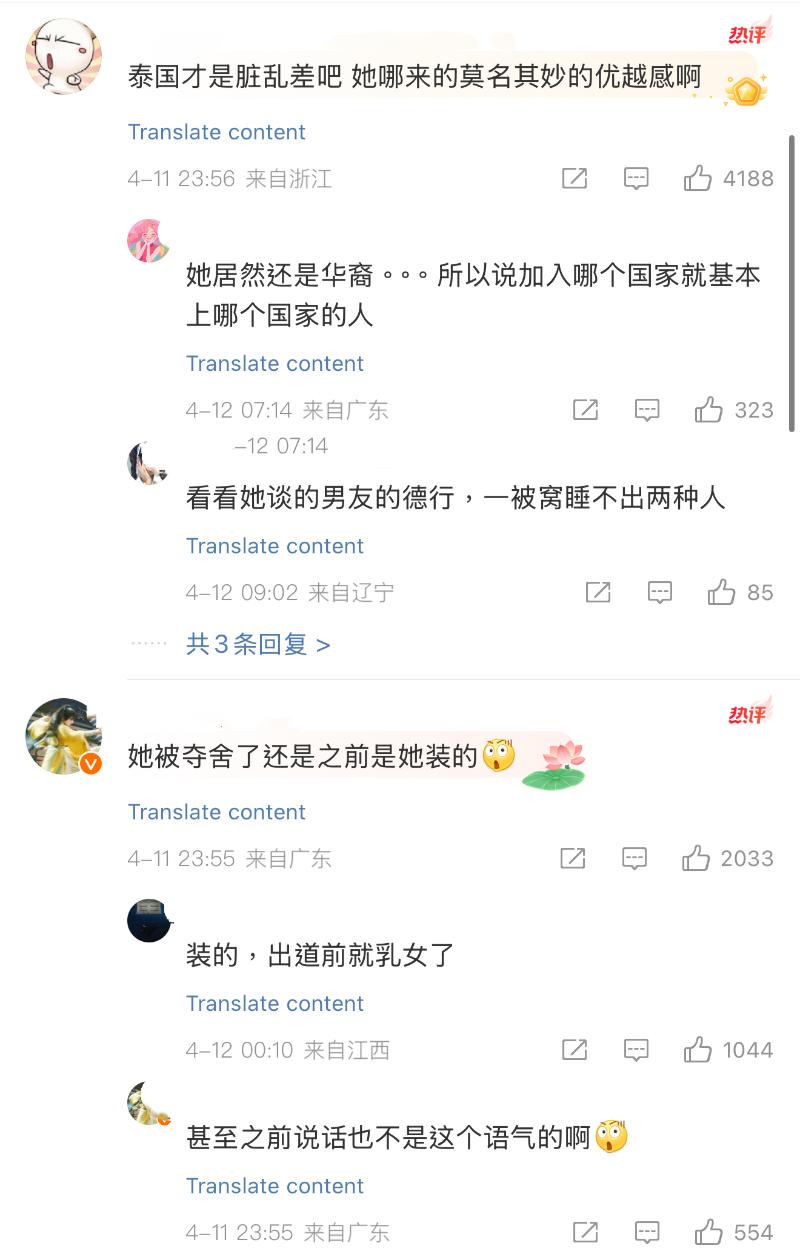Viewport: 800px width, 1260px height.
Task: Like the reply with 554 likes
Action: tap(709, 1232)
